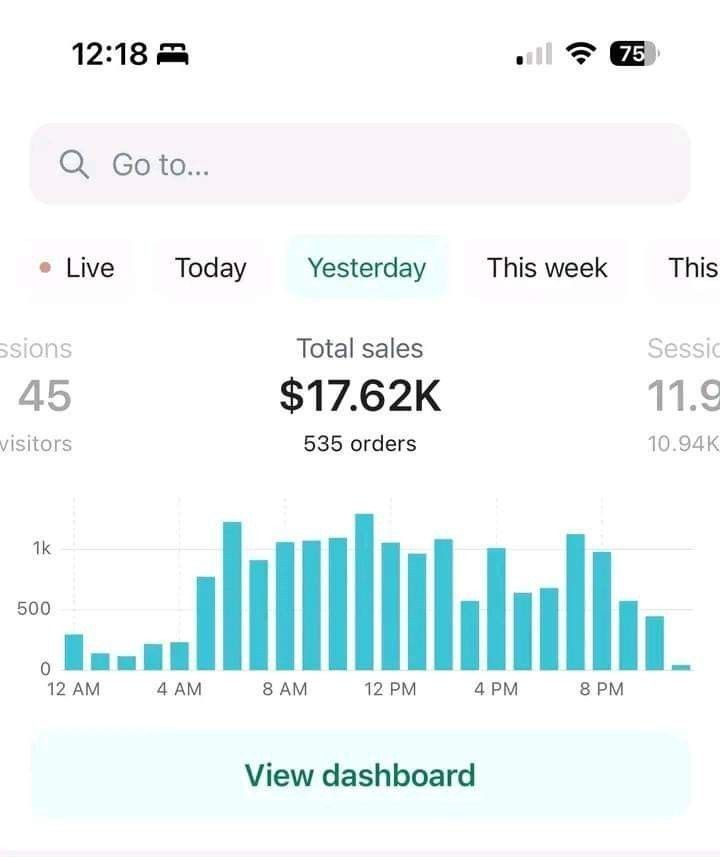Switch to the Today tab
This screenshot has width=720, height=857.
coord(210,268)
